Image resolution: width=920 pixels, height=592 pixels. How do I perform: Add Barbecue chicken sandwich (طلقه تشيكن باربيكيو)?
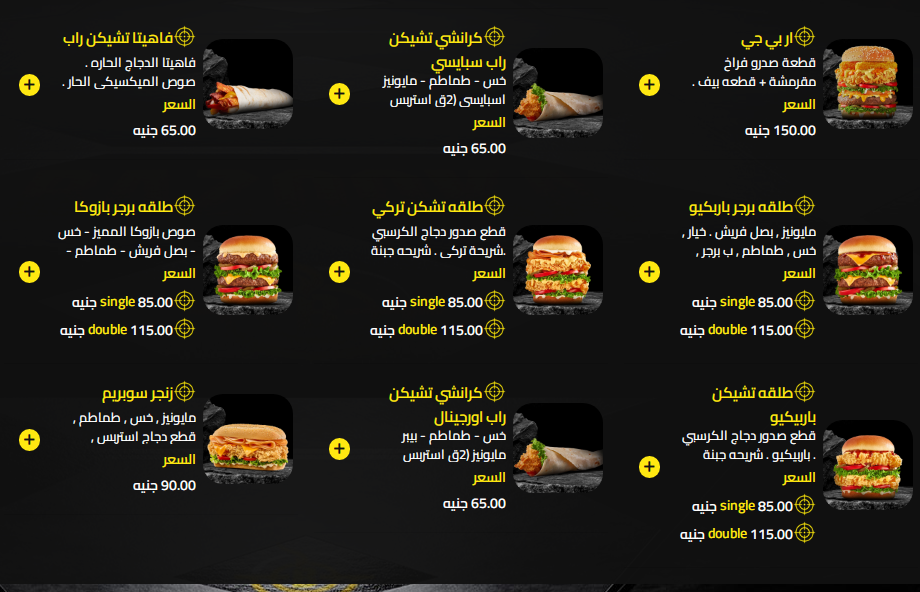649,466
